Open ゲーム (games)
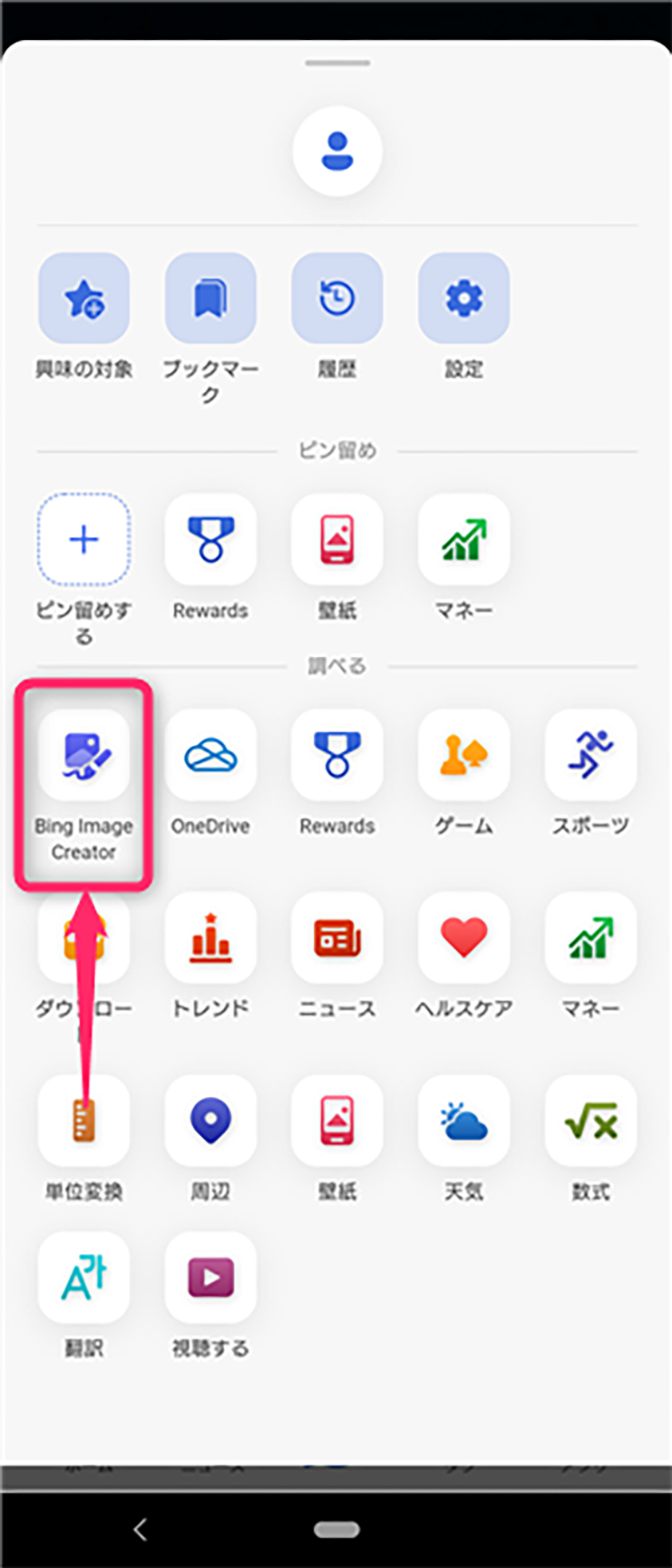 pyautogui.click(x=464, y=755)
